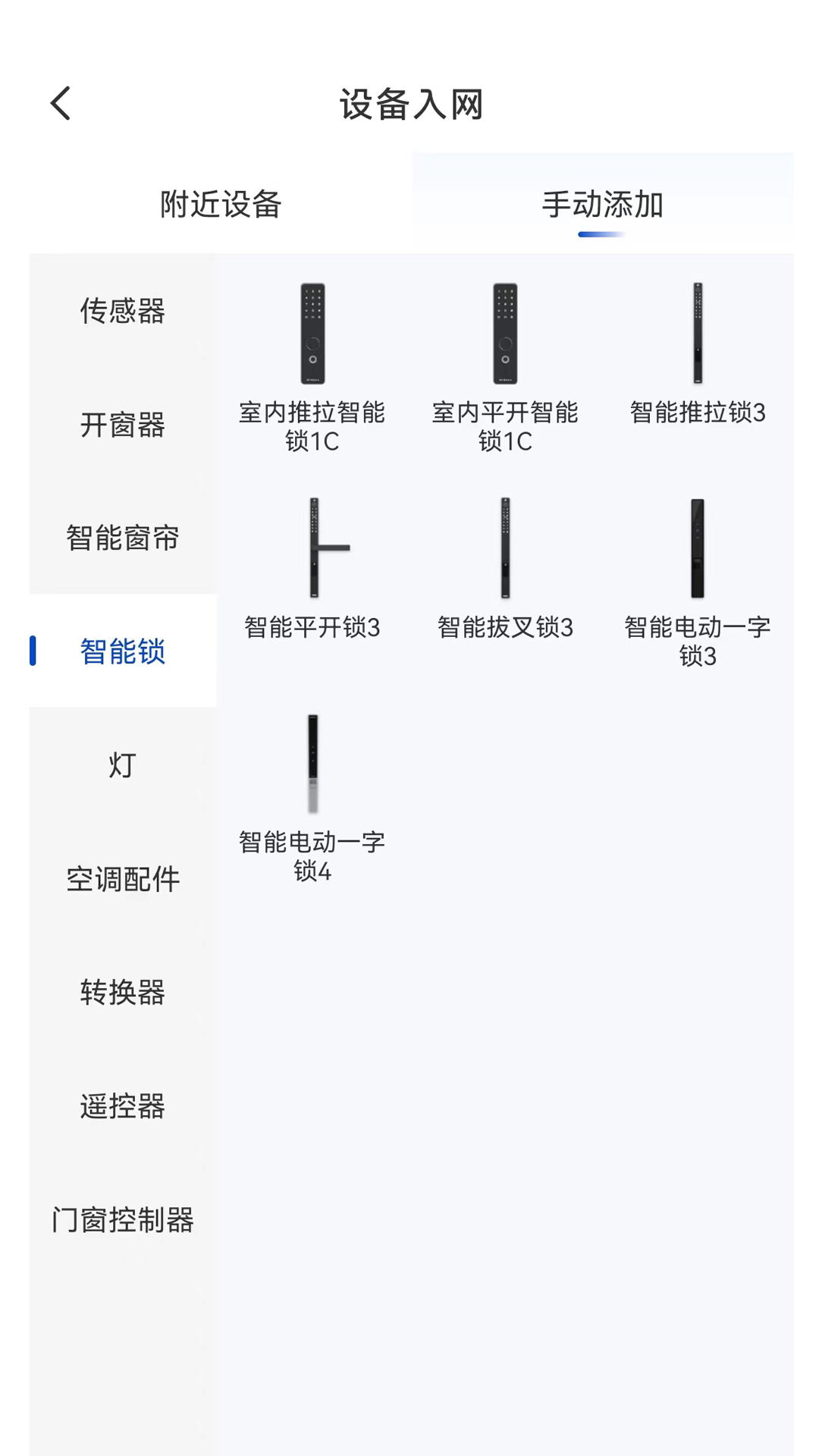Open the 手动添加 tab
This screenshot has height=1456, width=819.
coord(604,203)
